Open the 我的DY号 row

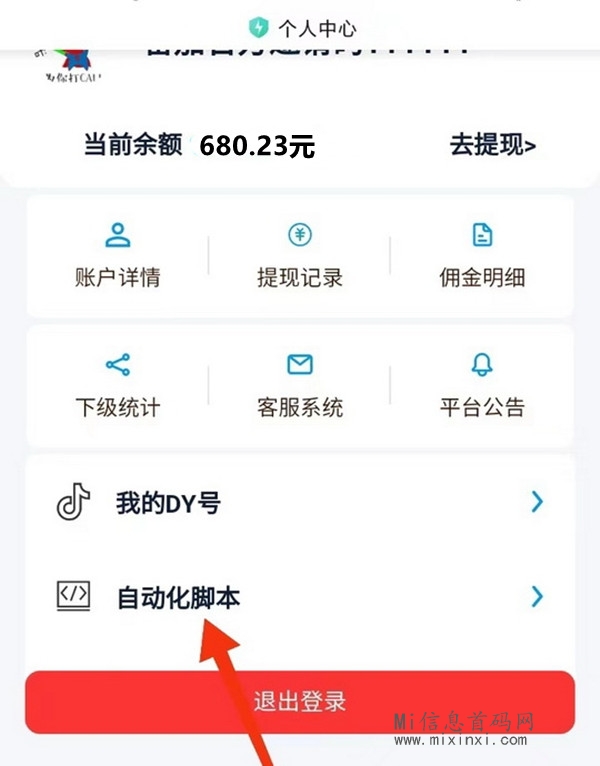pos(300,503)
